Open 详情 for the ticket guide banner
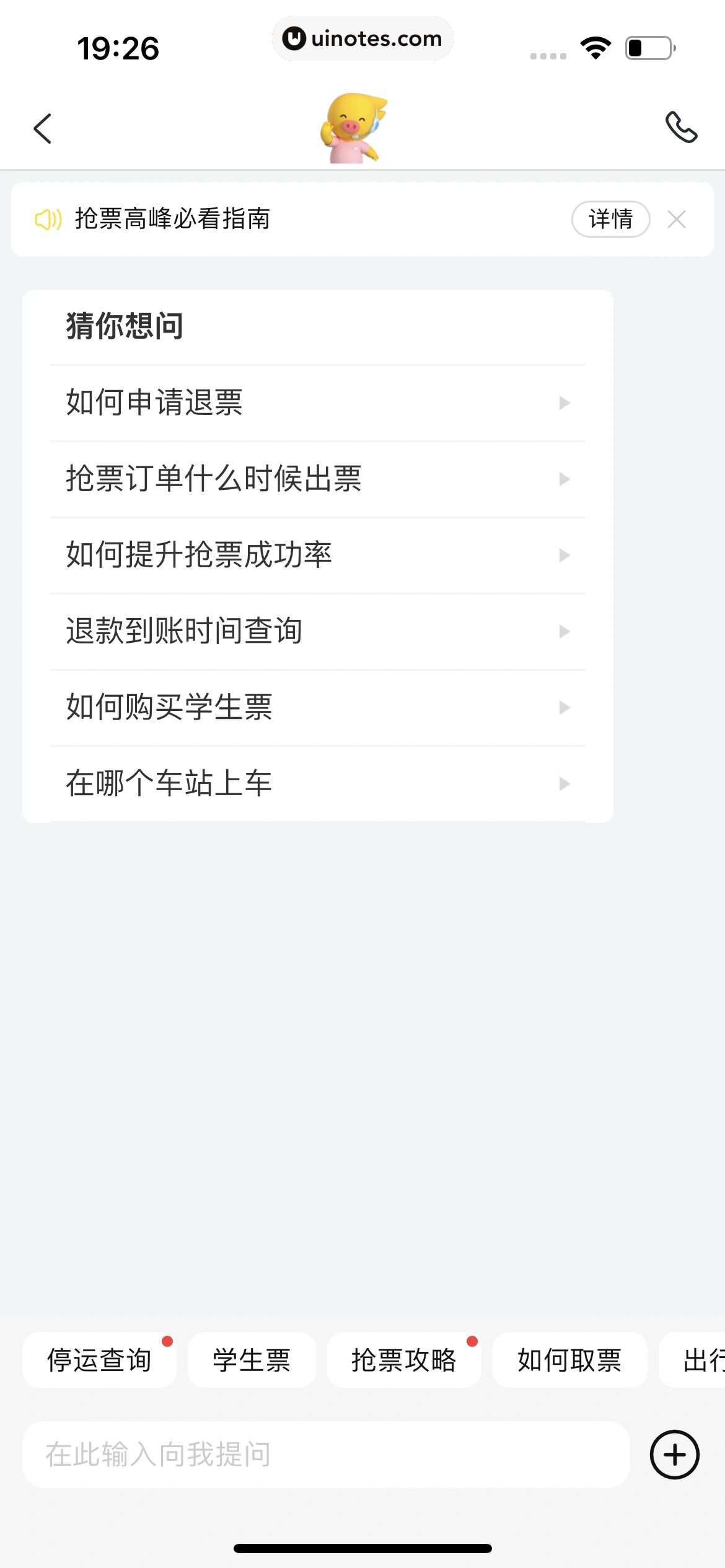The image size is (725, 1568). point(610,219)
